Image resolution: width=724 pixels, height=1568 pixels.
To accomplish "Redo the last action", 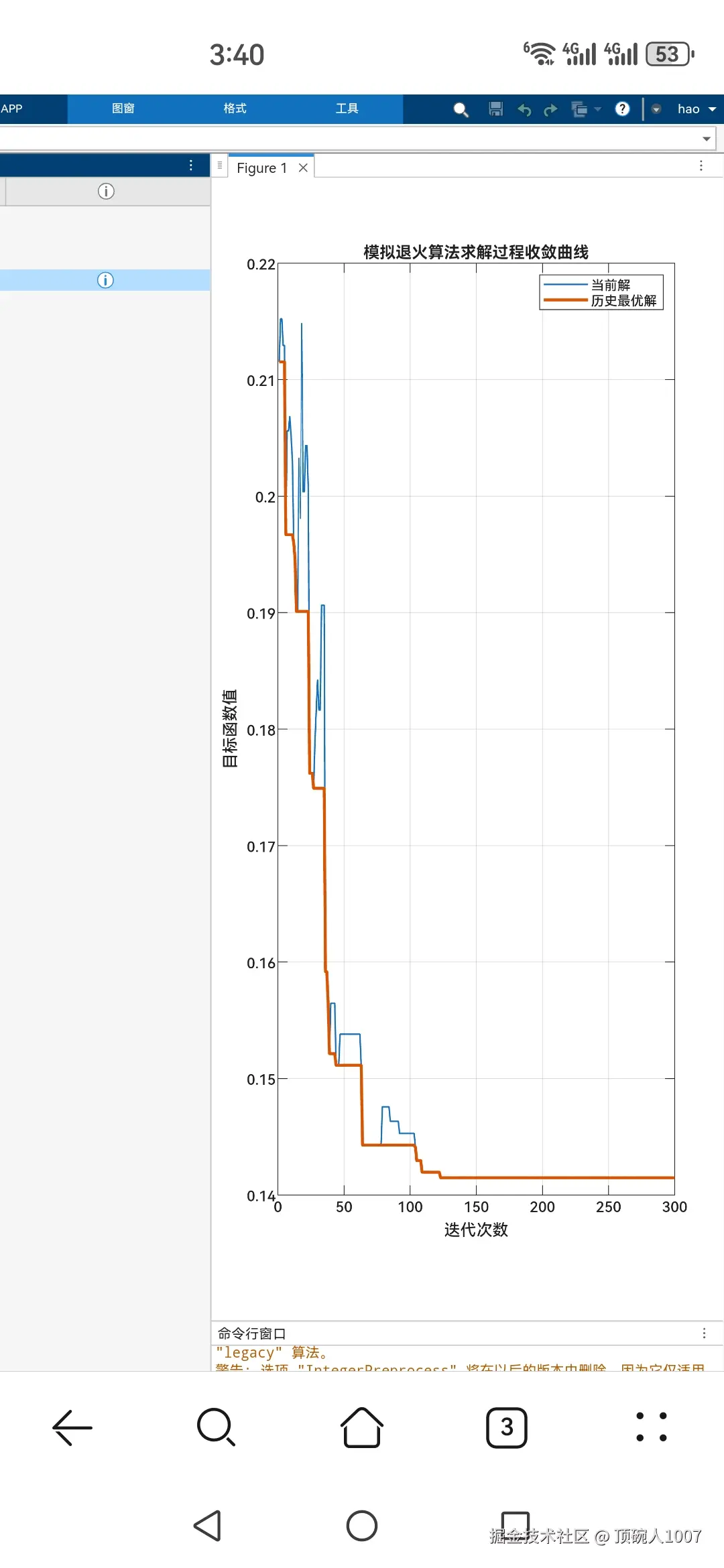I will [x=551, y=110].
